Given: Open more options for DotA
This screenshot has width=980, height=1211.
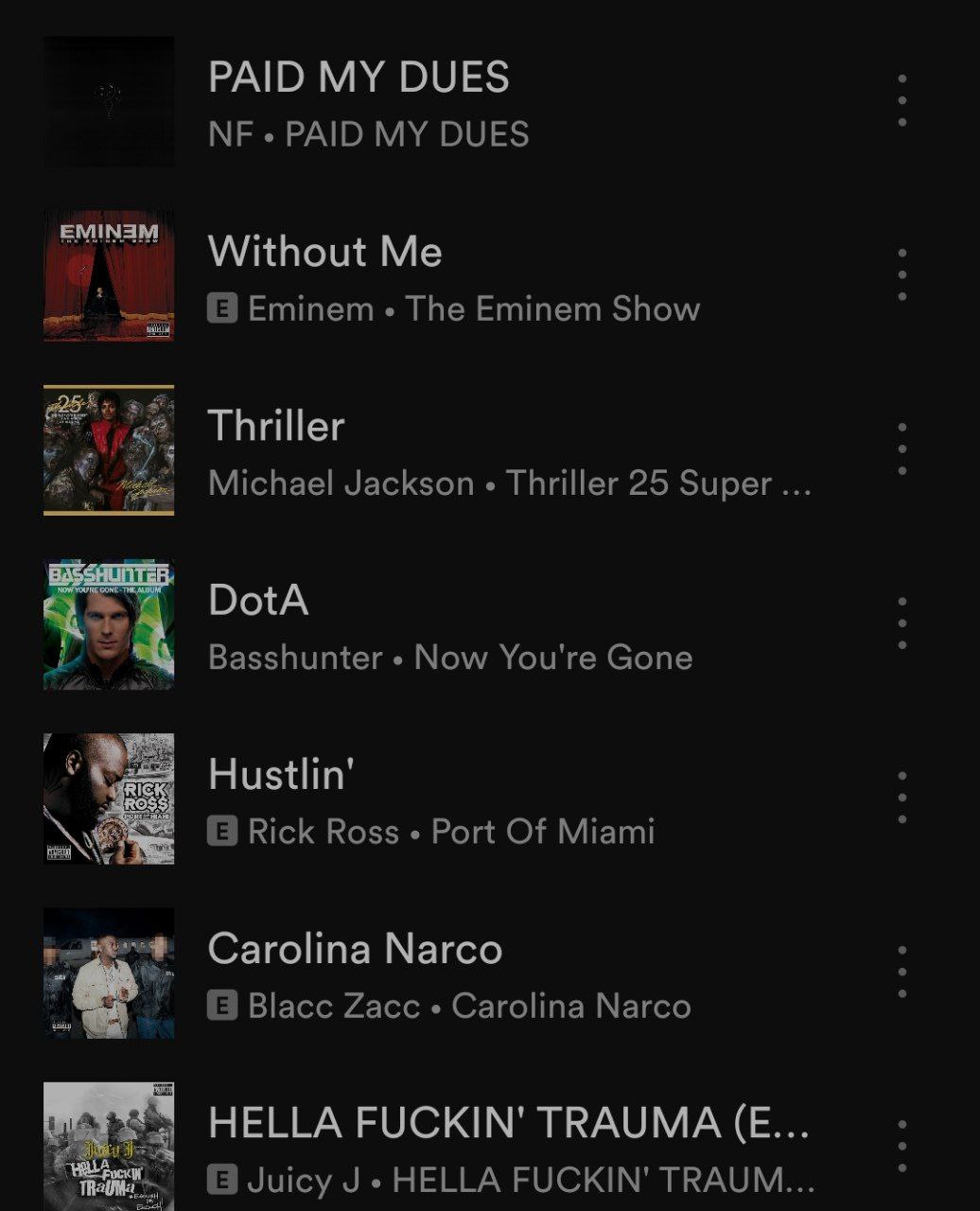Looking at the screenshot, I should (901, 623).
